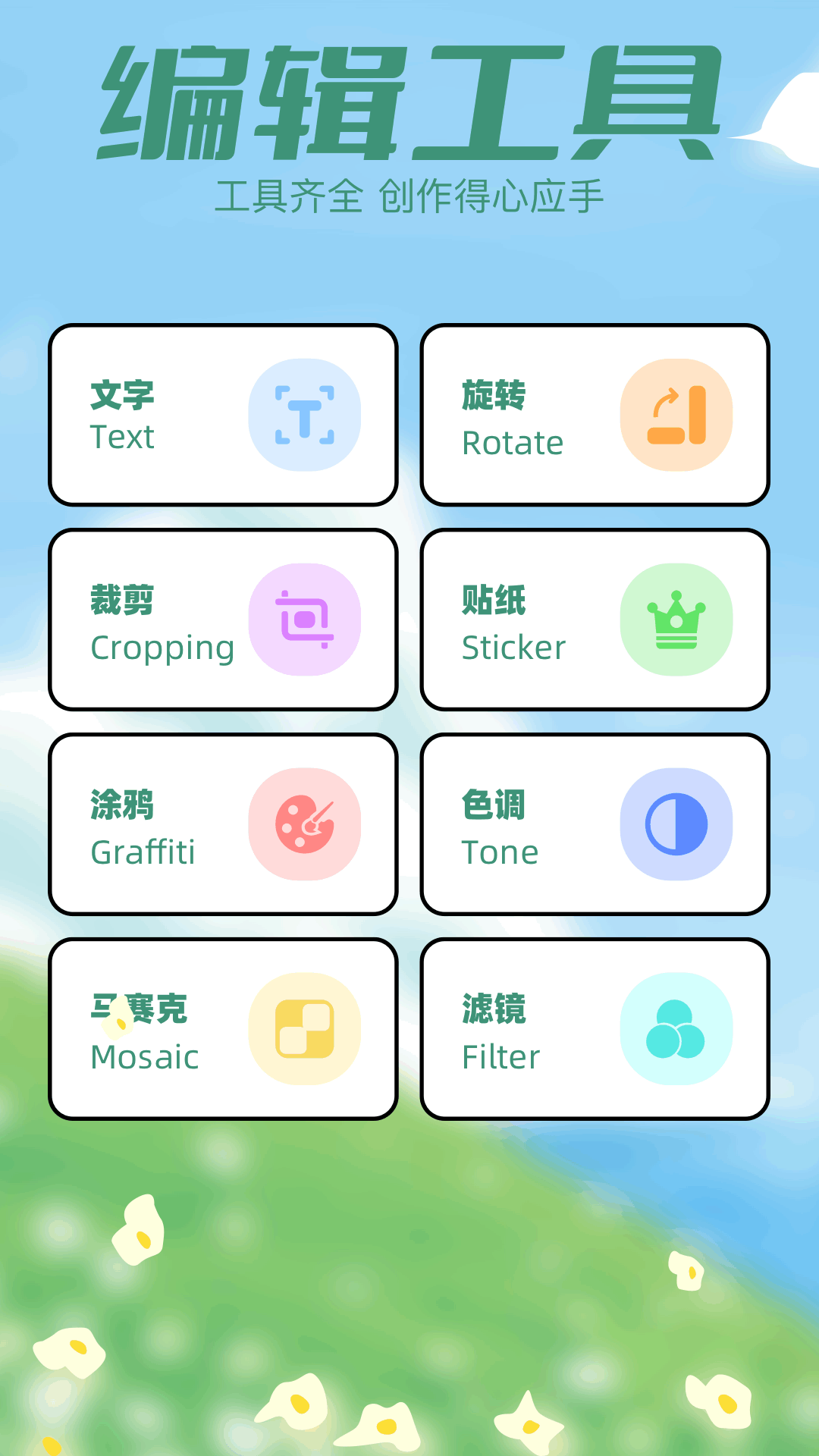Screen dimensions: 819x1456
Task: Select the palette Graffiti icon
Action: click(x=306, y=825)
